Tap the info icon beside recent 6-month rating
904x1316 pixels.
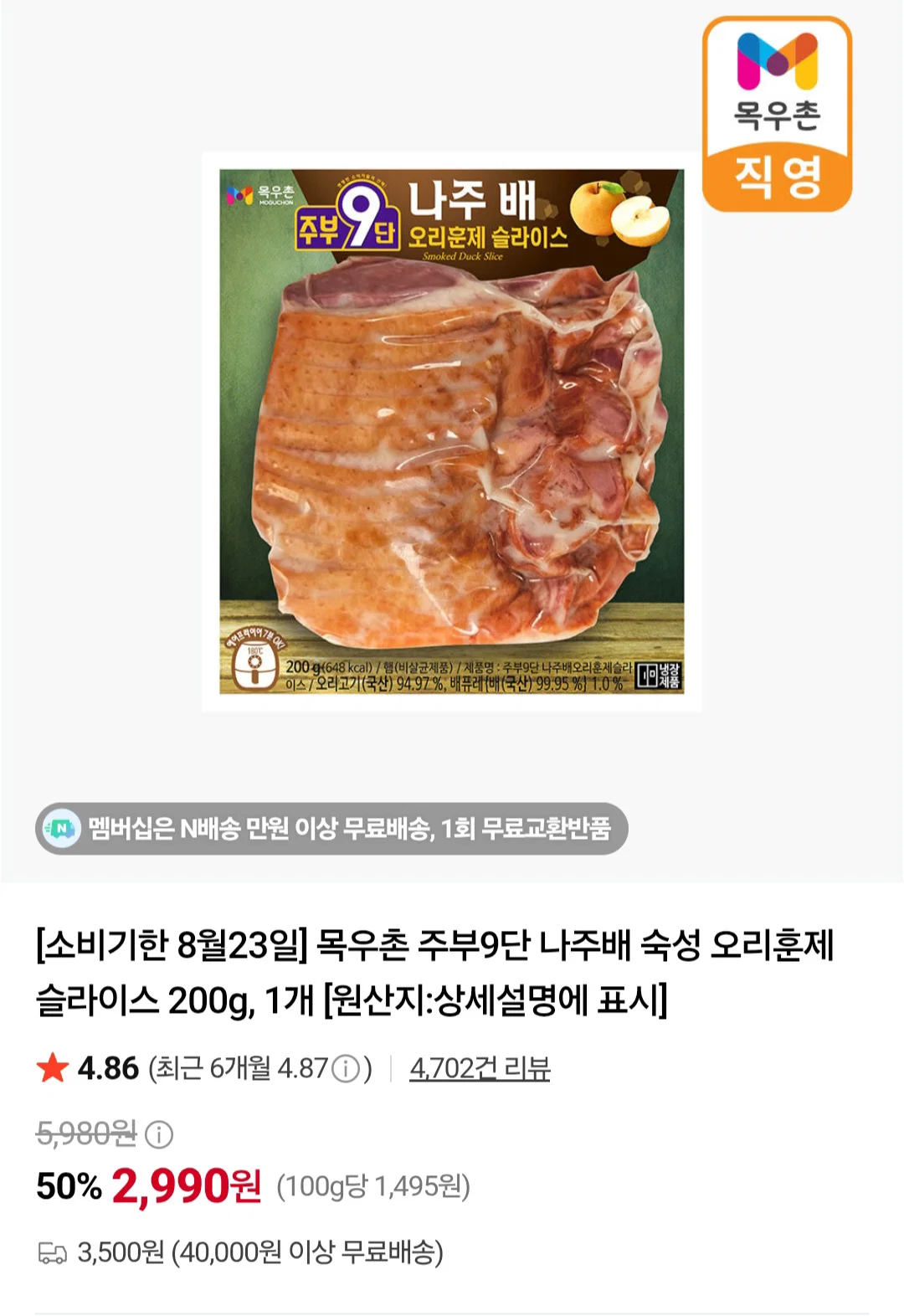coord(346,1069)
